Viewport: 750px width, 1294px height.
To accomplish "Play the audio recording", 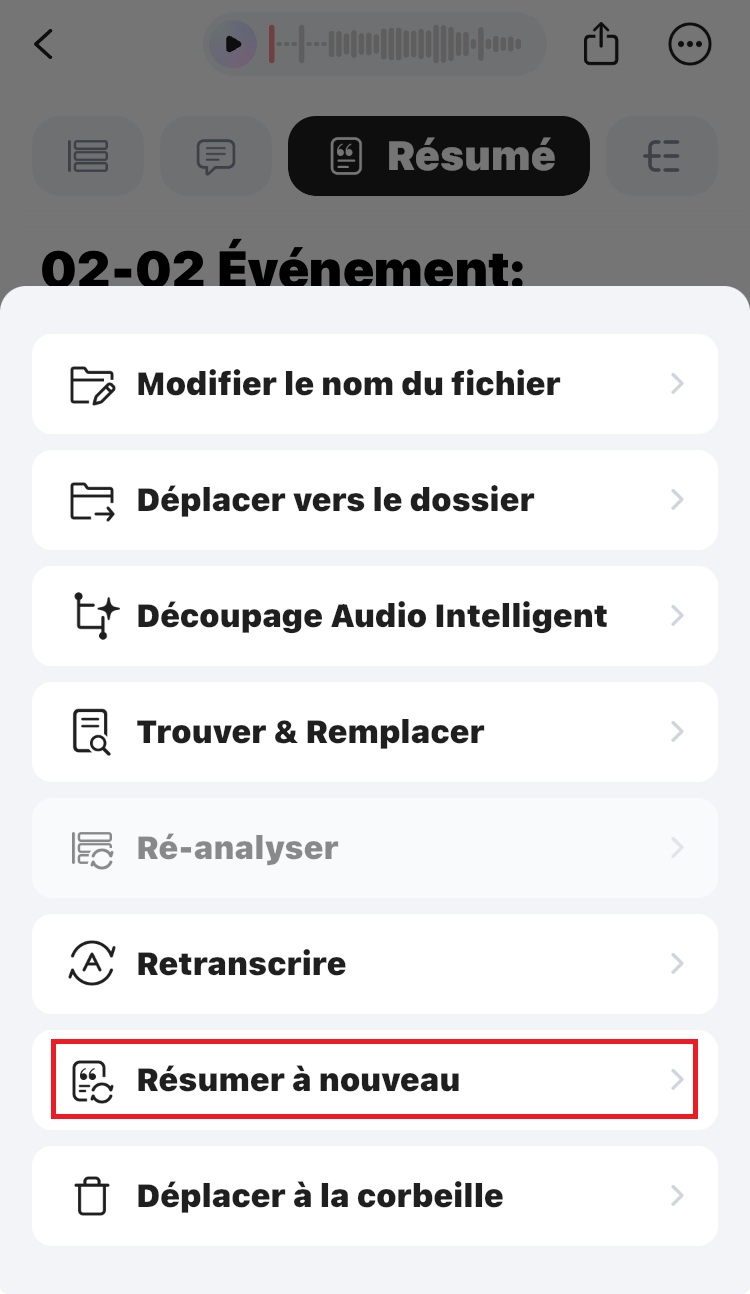I will (x=233, y=45).
